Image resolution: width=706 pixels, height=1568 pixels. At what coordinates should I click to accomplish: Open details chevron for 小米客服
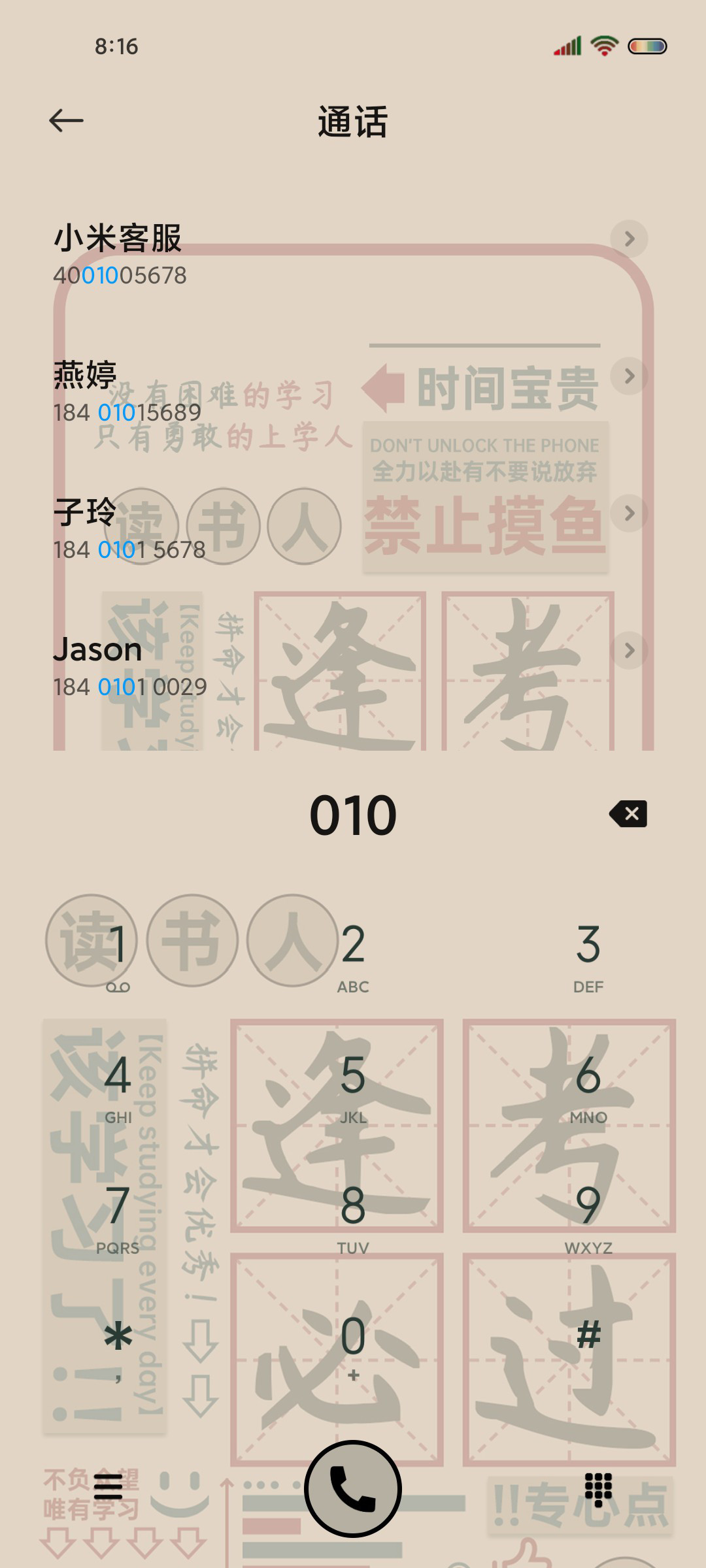coord(629,238)
